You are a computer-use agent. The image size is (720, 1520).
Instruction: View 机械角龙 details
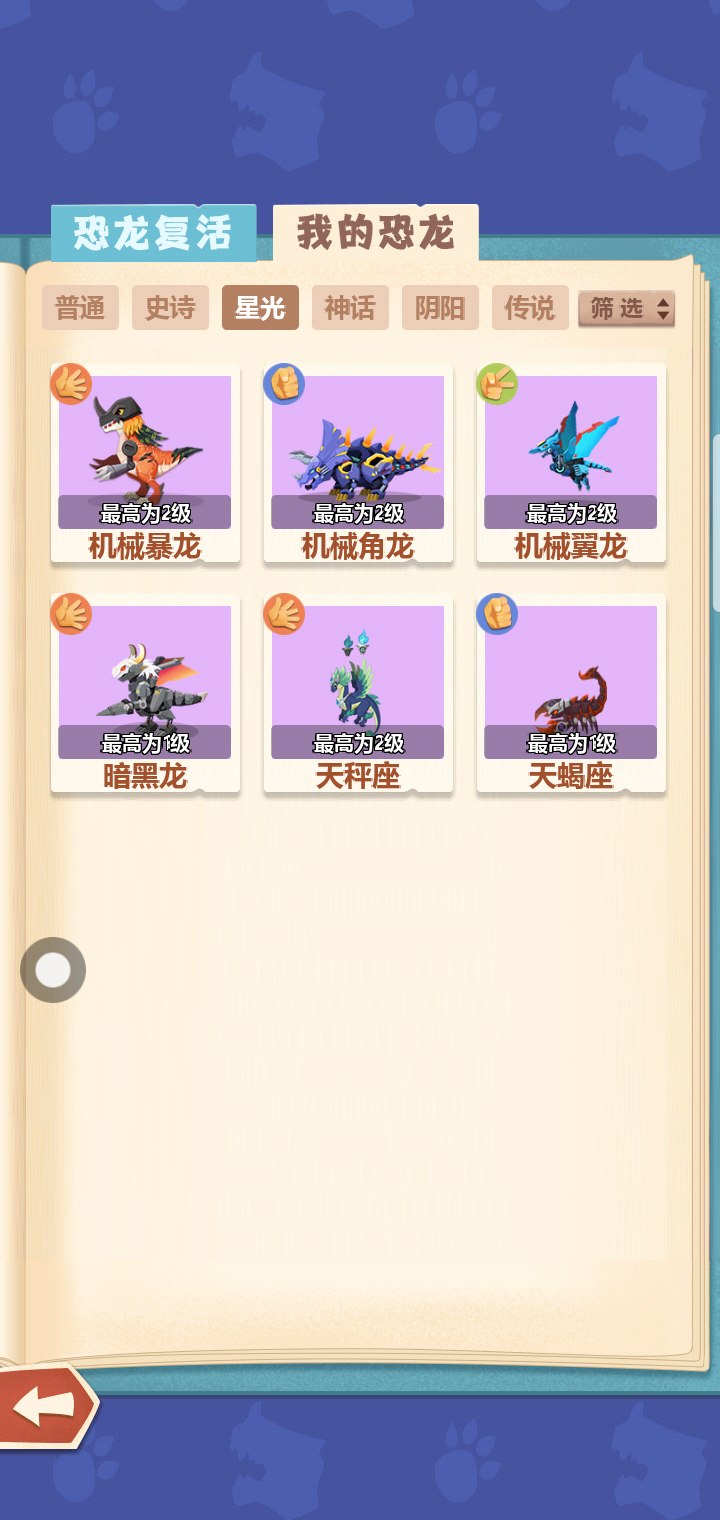(358, 463)
